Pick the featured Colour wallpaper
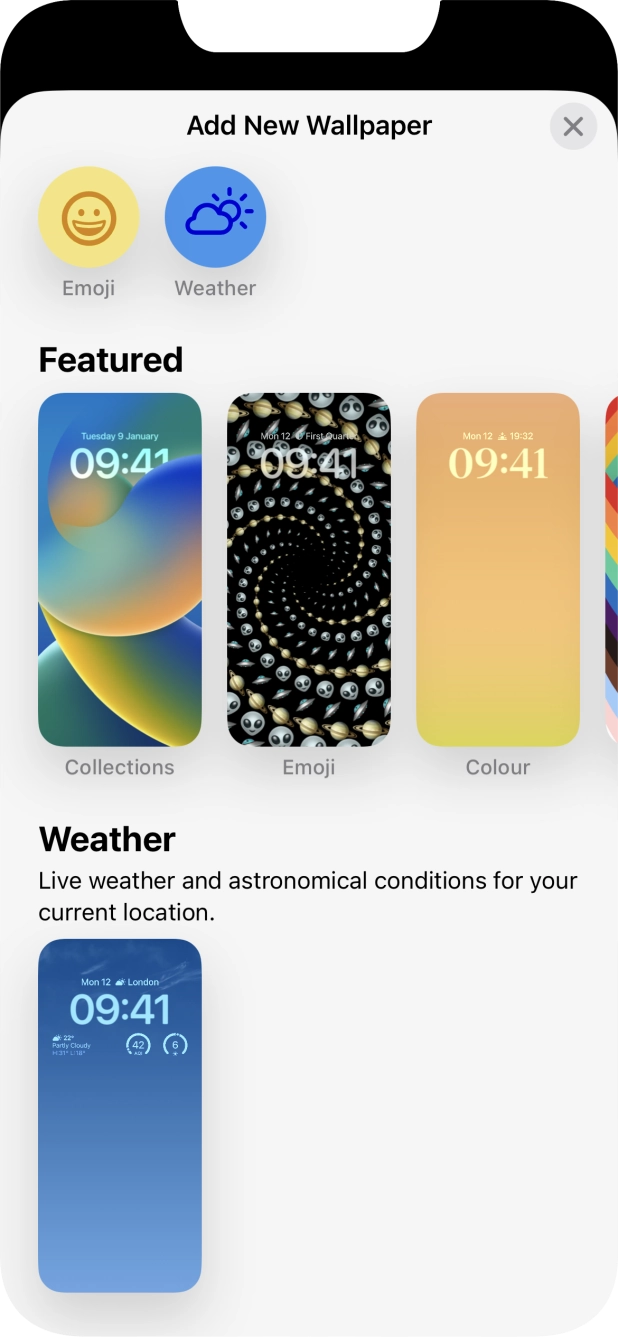Image resolution: width=618 pixels, height=1337 pixels. click(x=498, y=570)
